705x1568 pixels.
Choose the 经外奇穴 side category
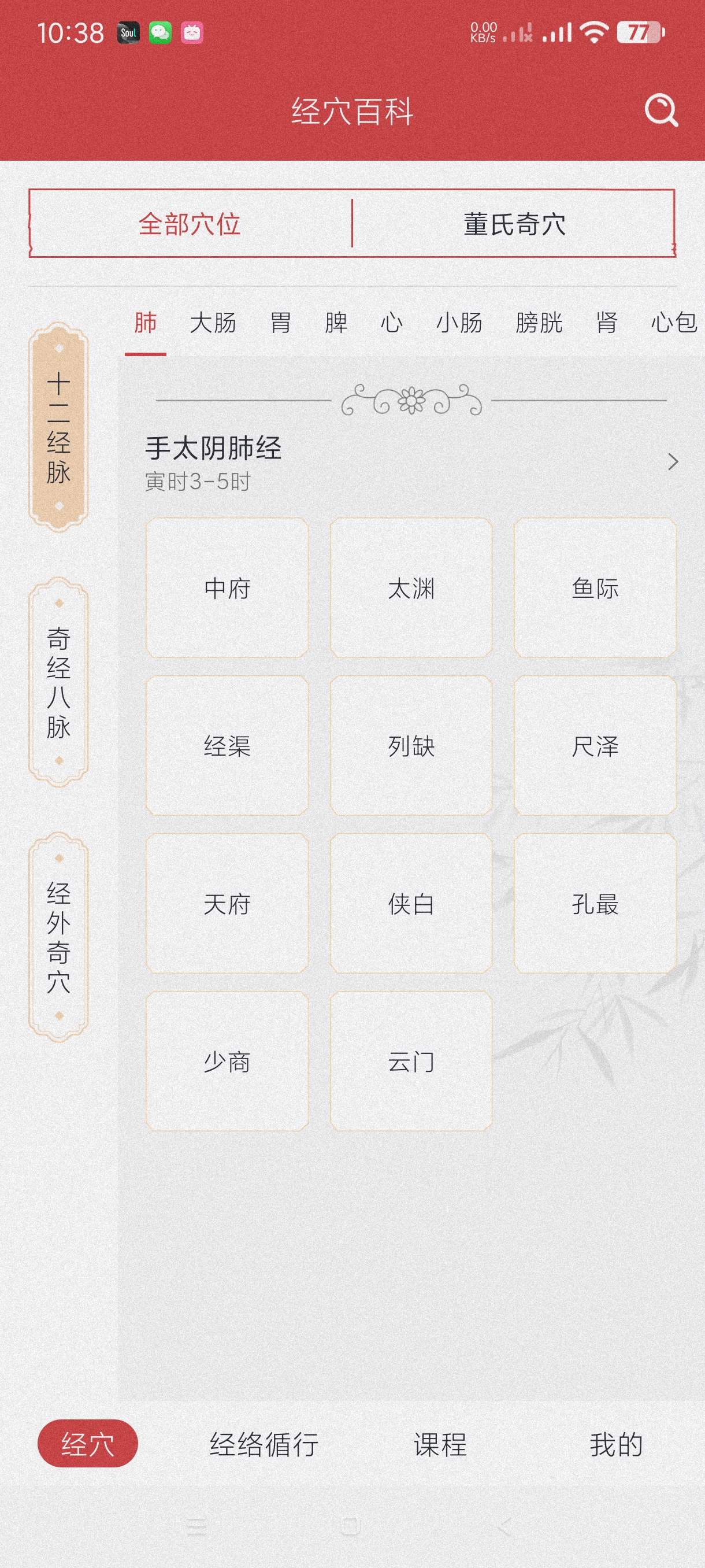click(x=58, y=937)
